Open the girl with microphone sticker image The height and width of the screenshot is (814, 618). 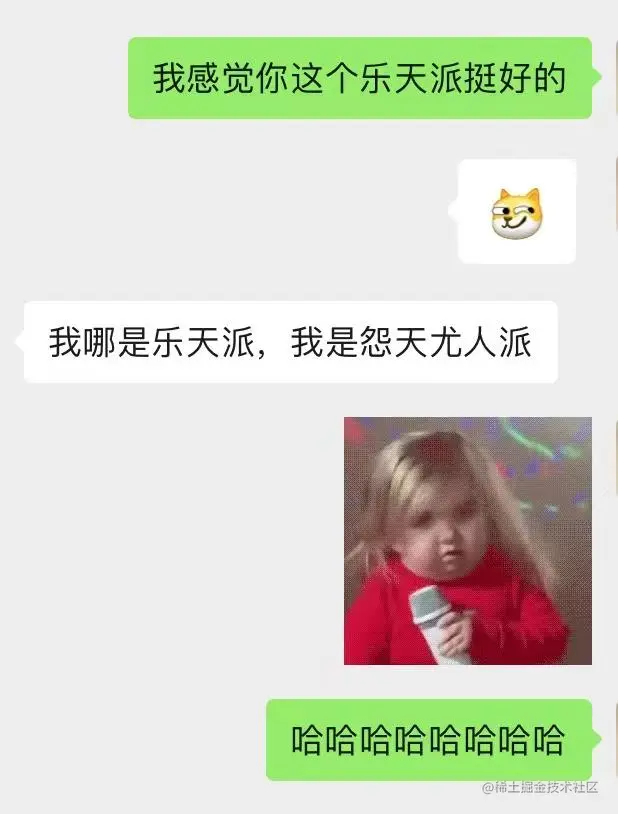pyautogui.click(x=467, y=541)
